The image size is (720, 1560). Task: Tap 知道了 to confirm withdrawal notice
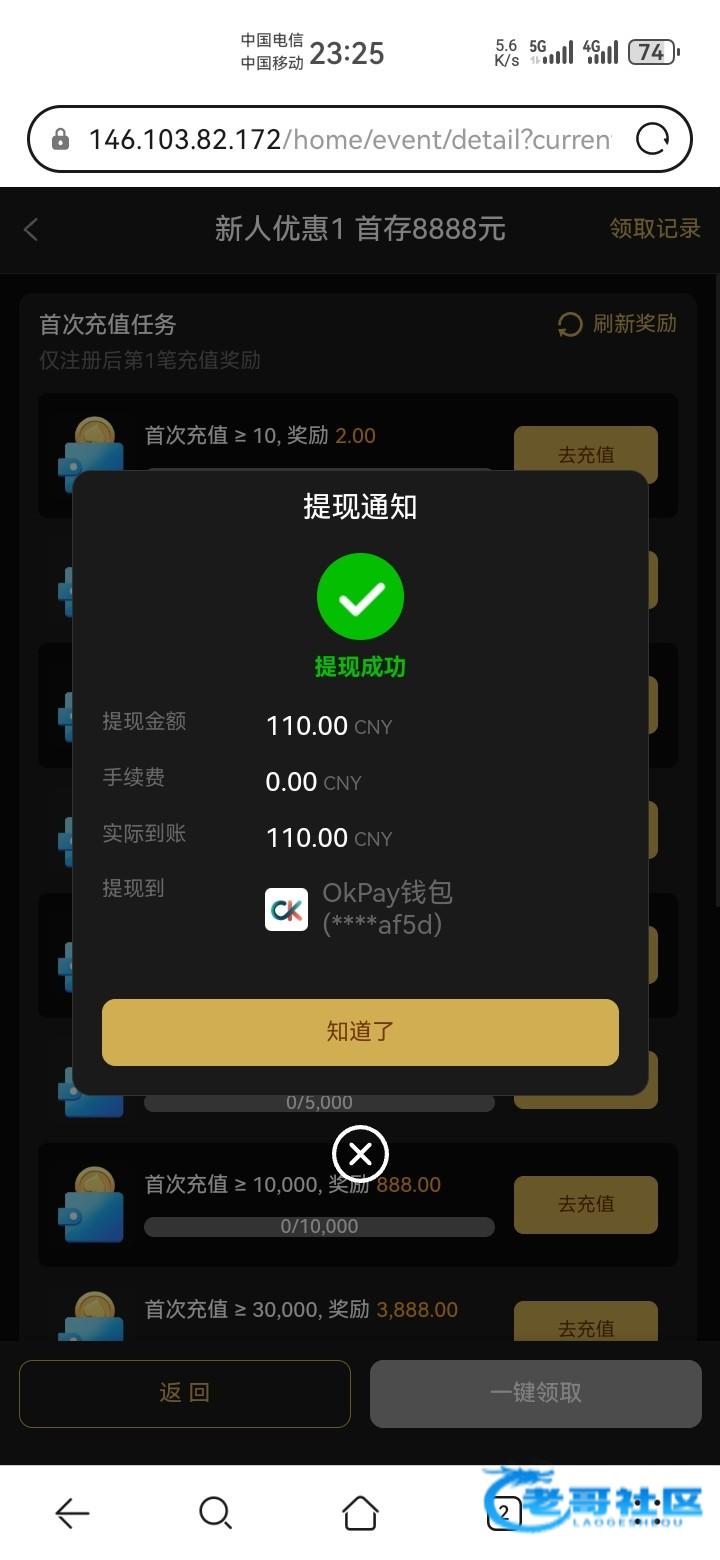click(x=360, y=1032)
